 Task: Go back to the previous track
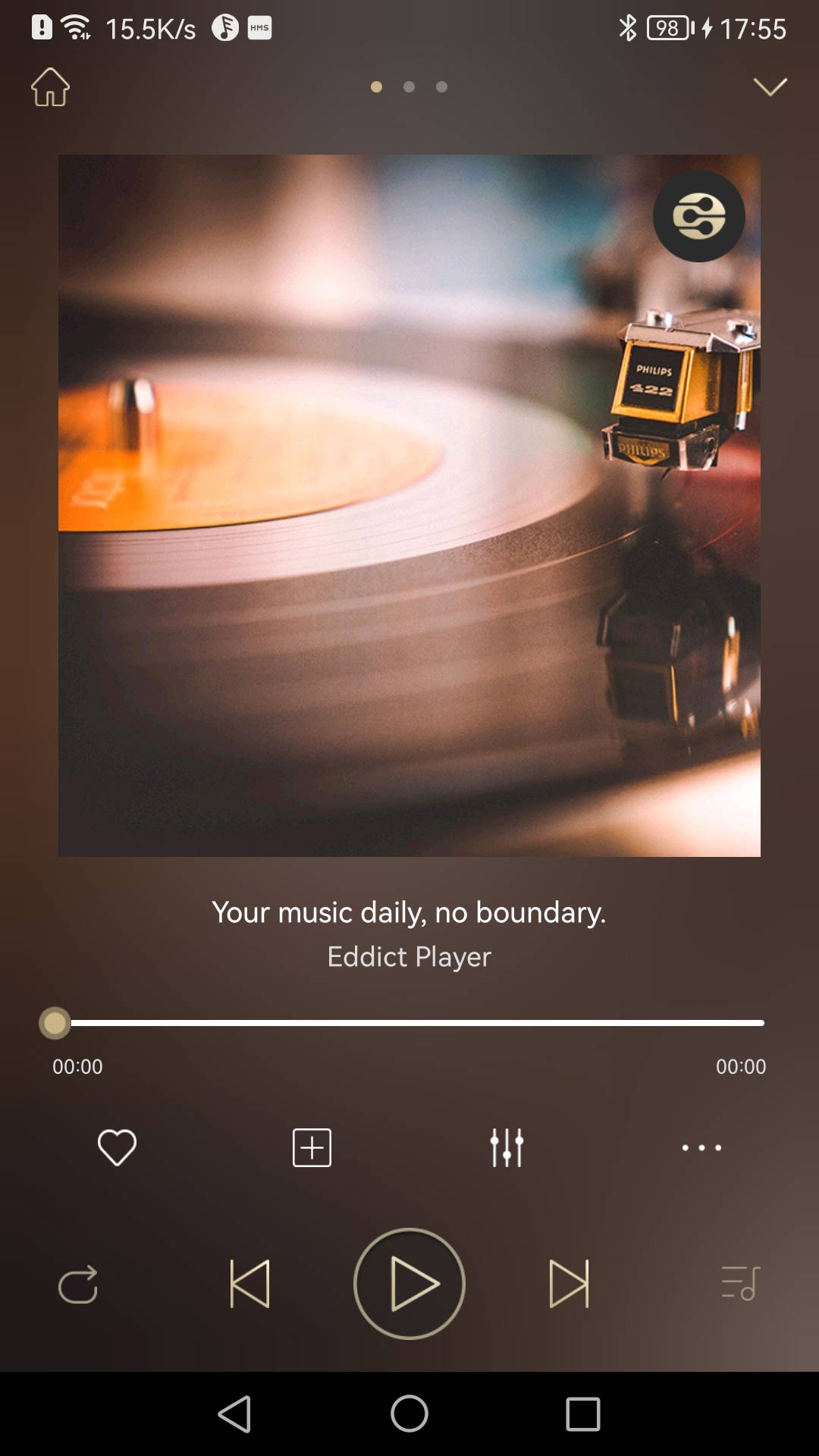tap(250, 1283)
